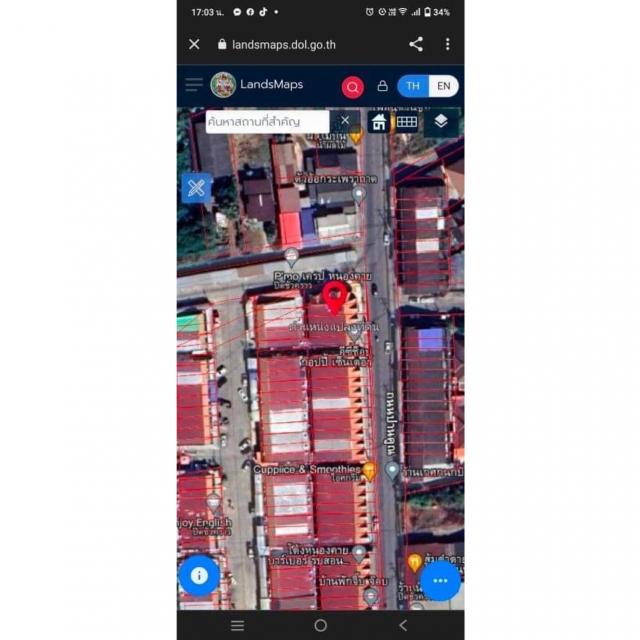
Task: Tap the lock login icon
Action: pos(382,86)
